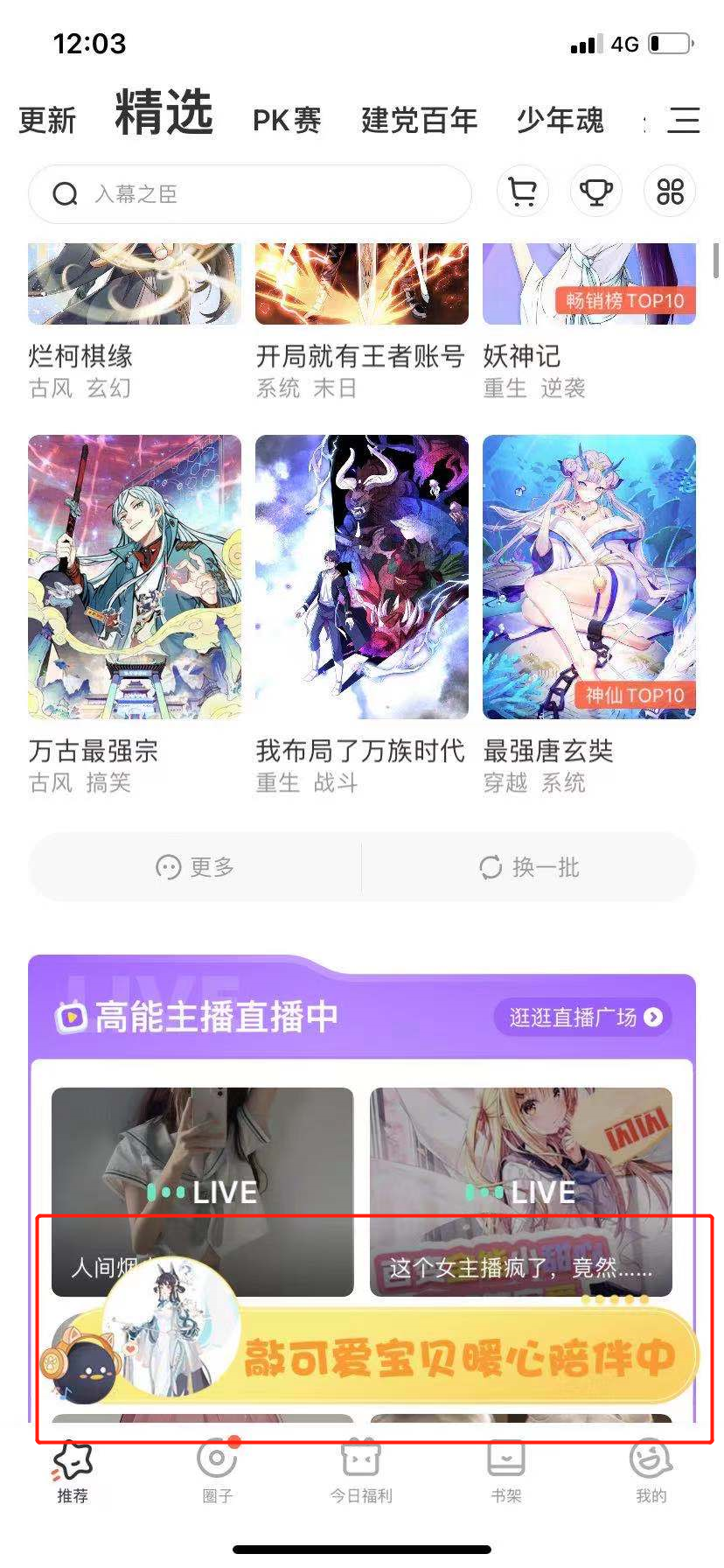Open the shopping cart icon
The image size is (724, 1568).
pyautogui.click(x=523, y=192)
